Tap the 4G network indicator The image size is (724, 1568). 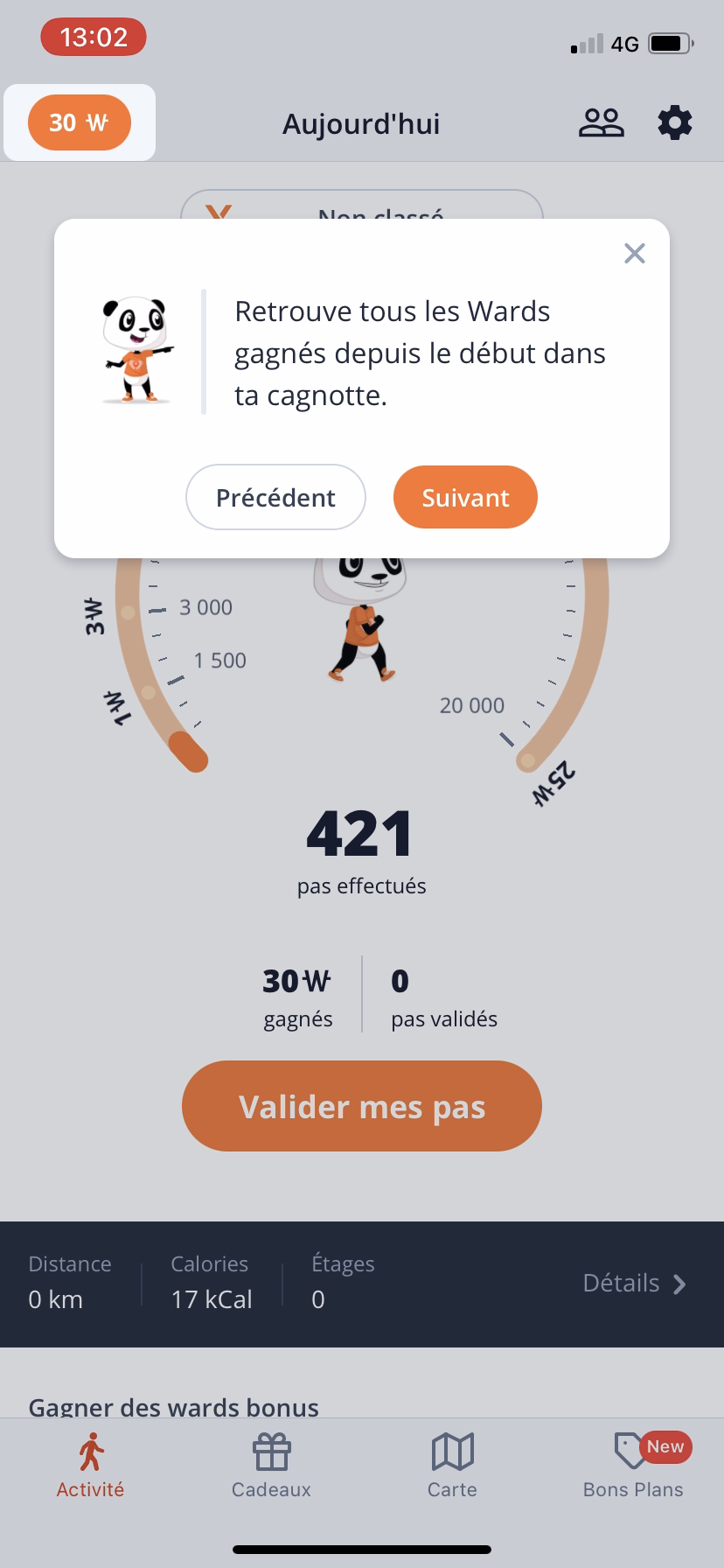tap(626, 42)
